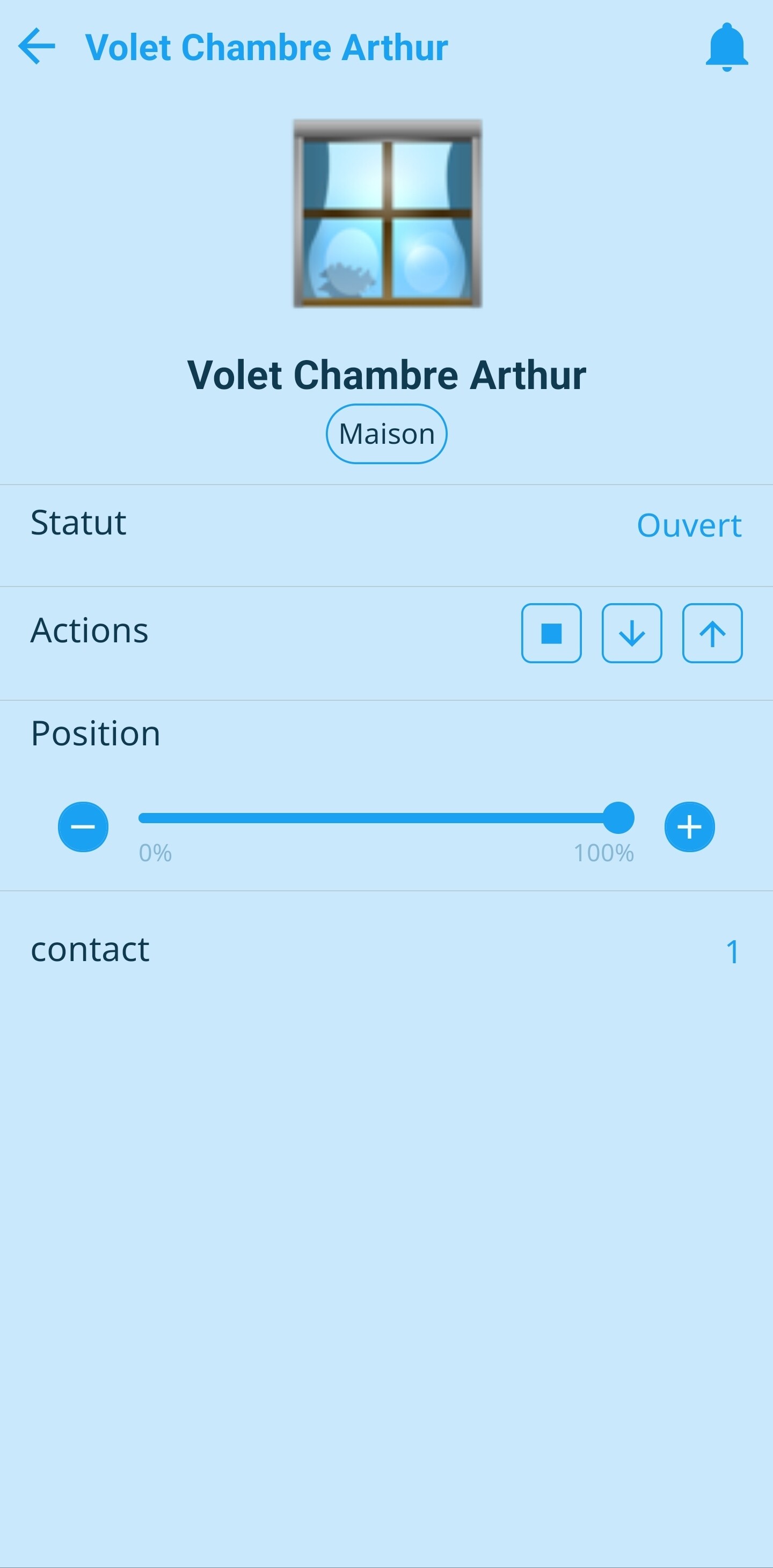773x1568 pixels.
Task: Tap the Maison chip
Action: tap(386, 434)
